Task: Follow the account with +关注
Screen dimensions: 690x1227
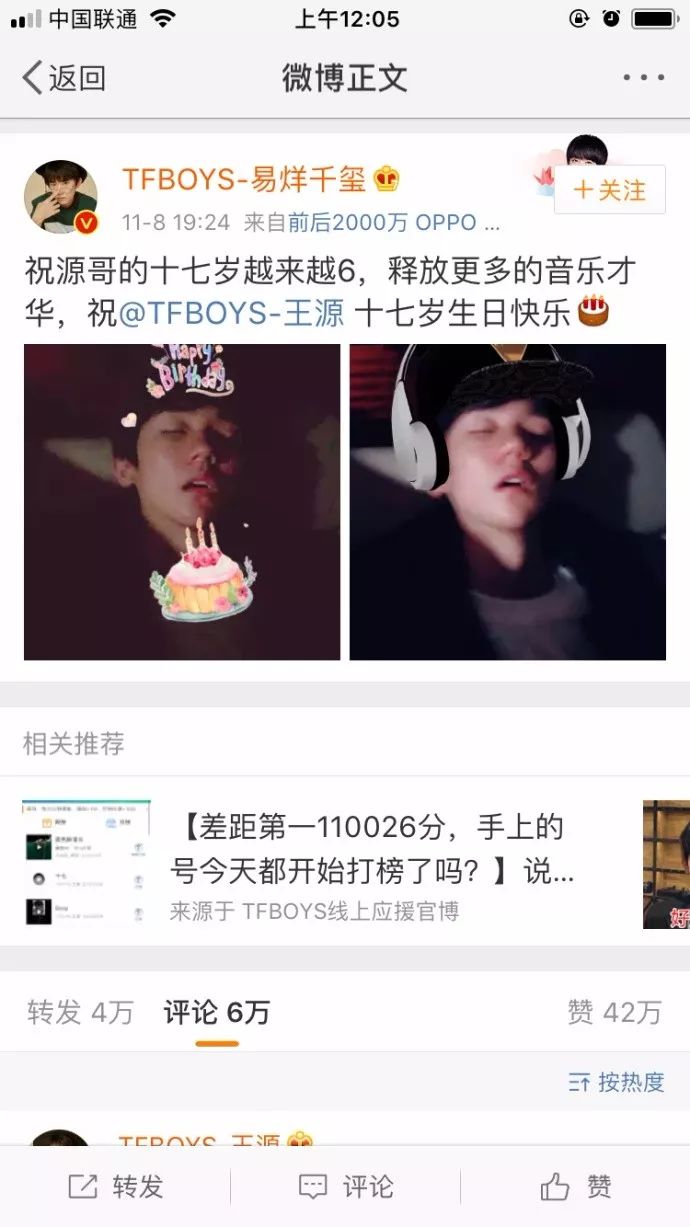Action: pos(610,190)
